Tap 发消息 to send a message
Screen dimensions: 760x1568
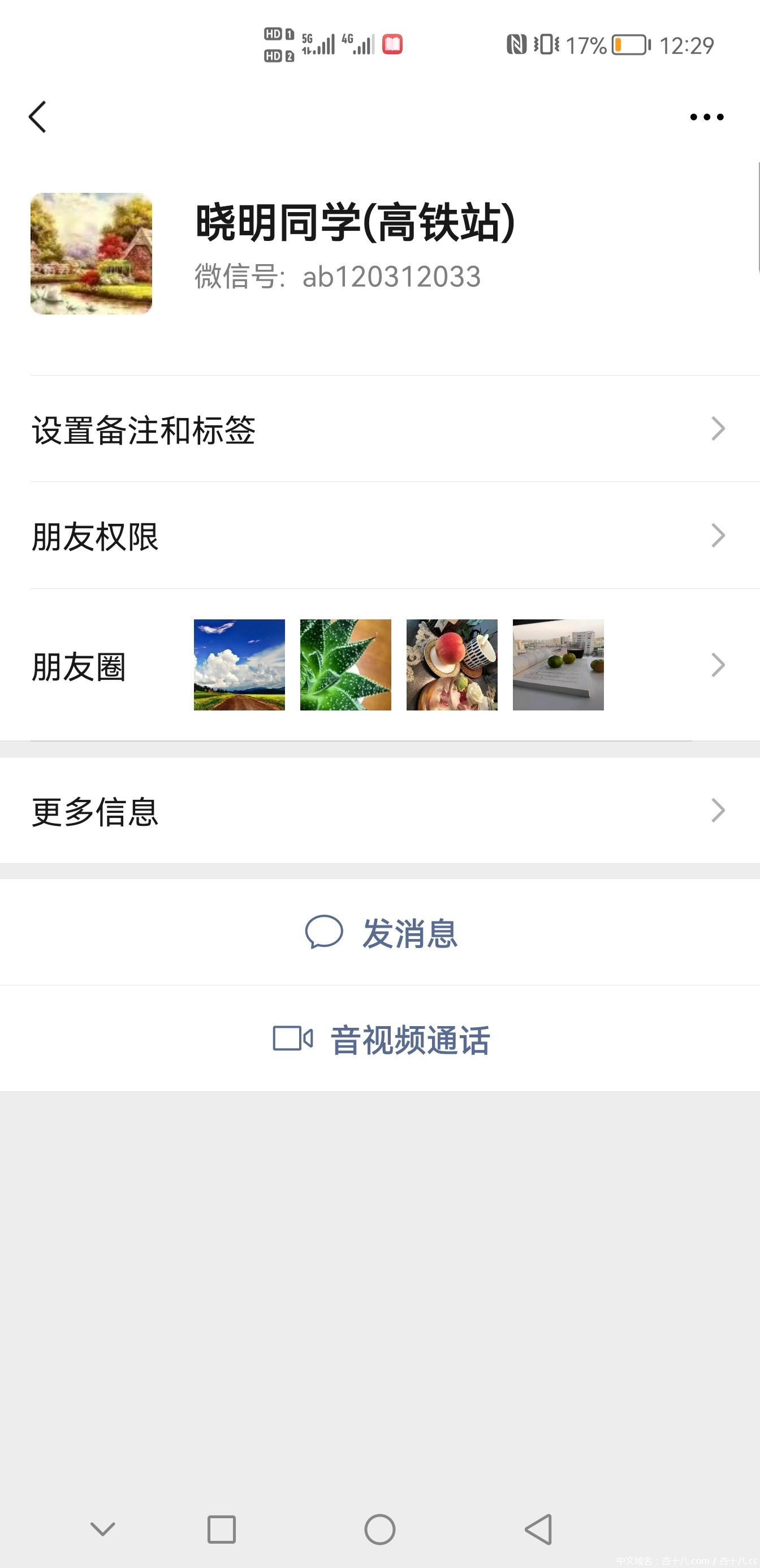point(381,933)
